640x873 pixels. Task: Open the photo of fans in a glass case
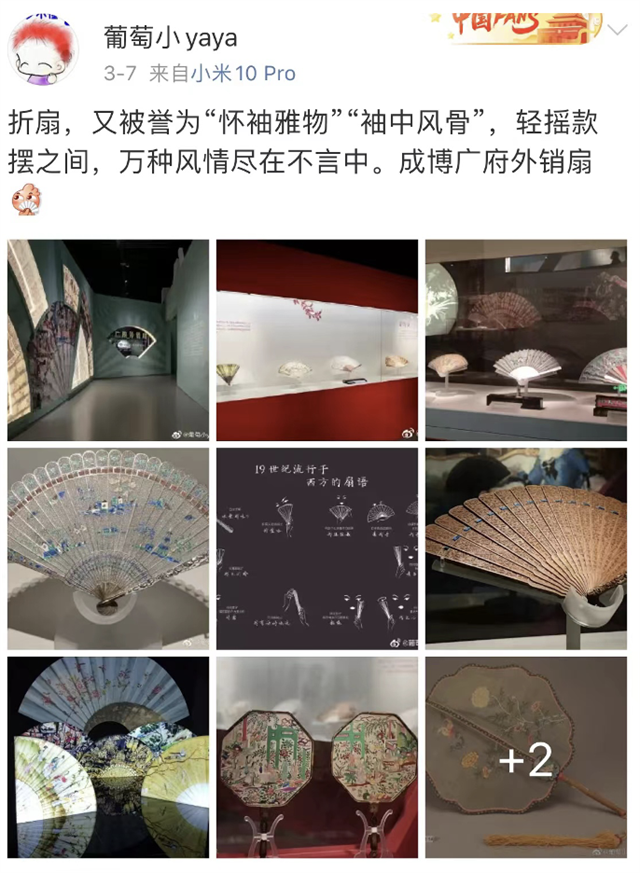526,340
